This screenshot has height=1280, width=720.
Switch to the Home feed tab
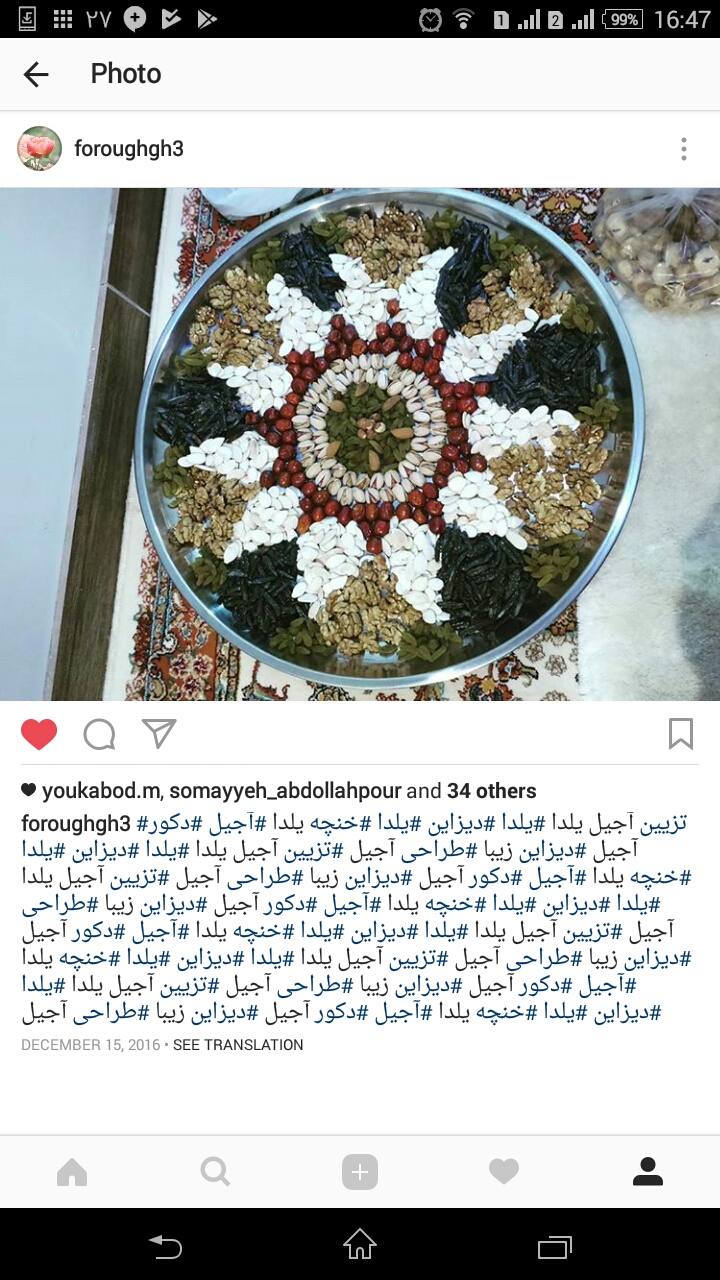click(72, 1171)
